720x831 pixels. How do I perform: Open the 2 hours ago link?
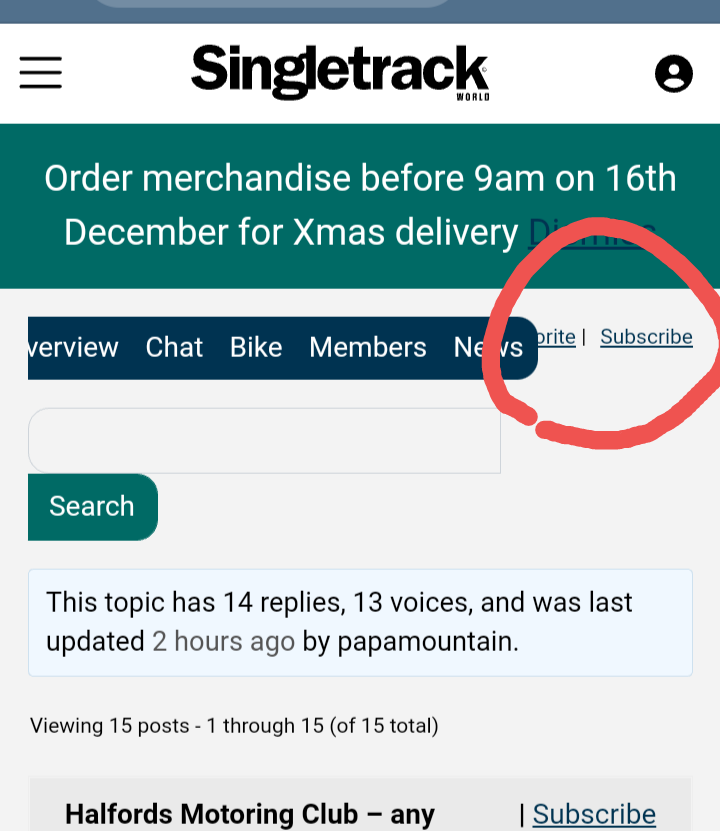click(x=223, y=641)
